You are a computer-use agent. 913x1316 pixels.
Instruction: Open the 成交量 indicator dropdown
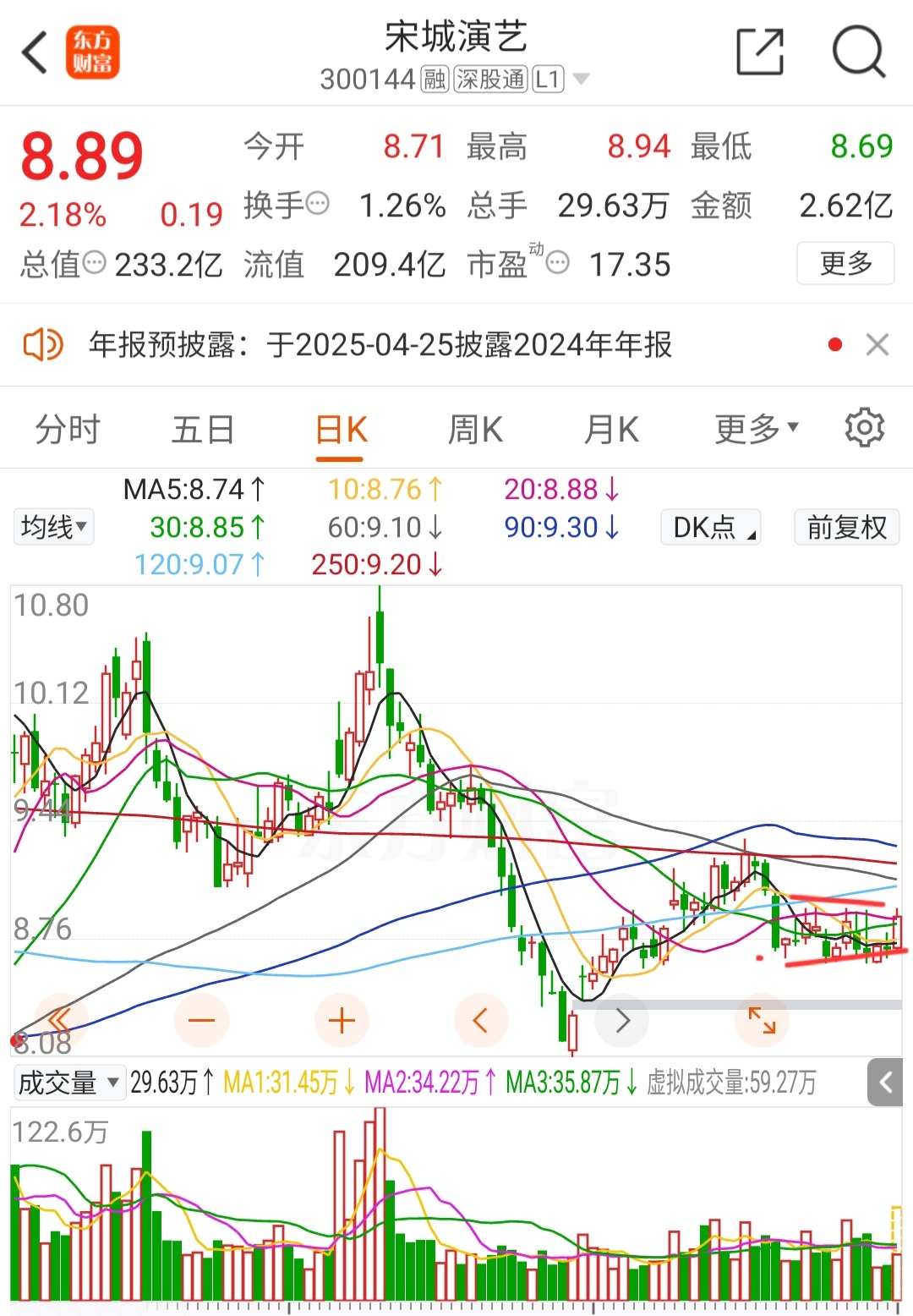[x=68, y=1082]
